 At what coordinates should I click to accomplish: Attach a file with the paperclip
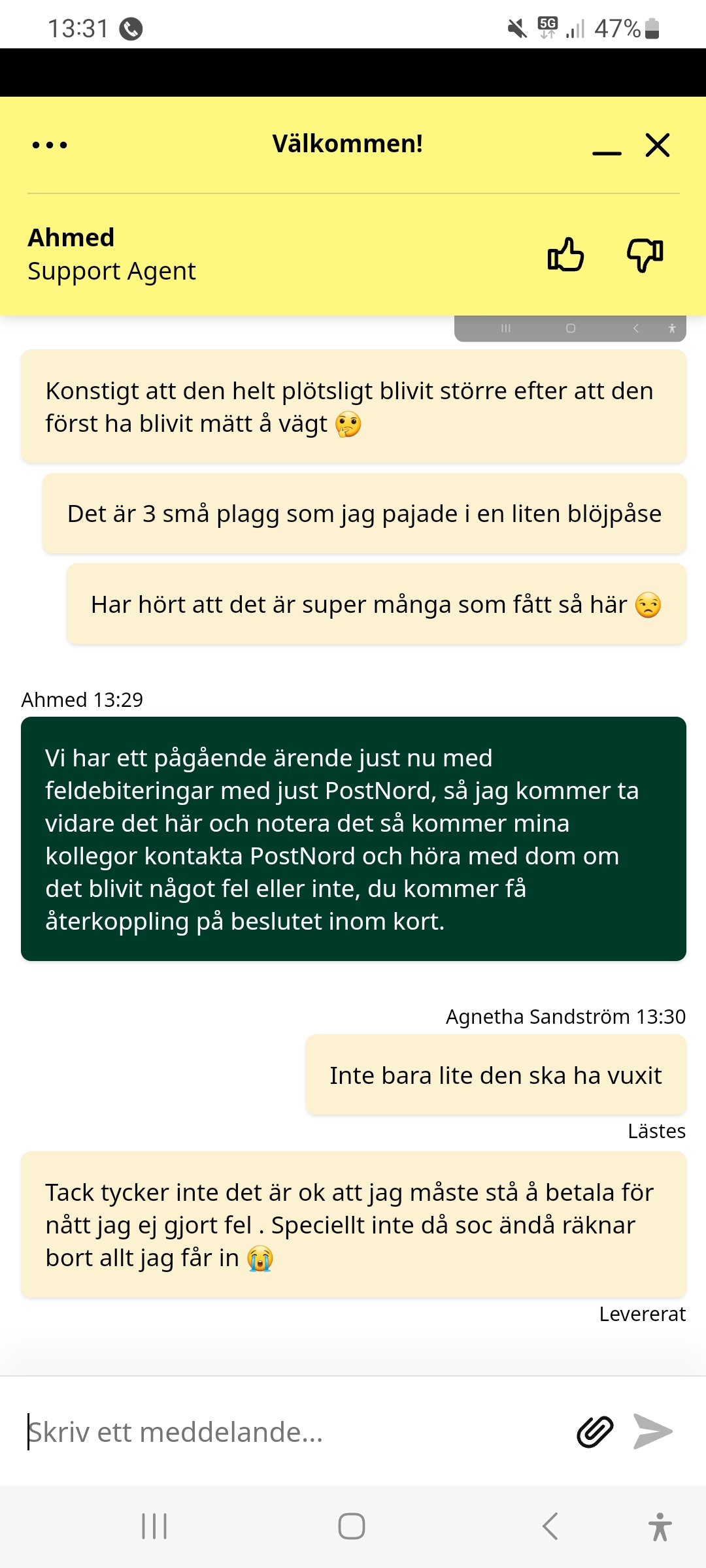pyautogui.click(x=595, y=1432)
